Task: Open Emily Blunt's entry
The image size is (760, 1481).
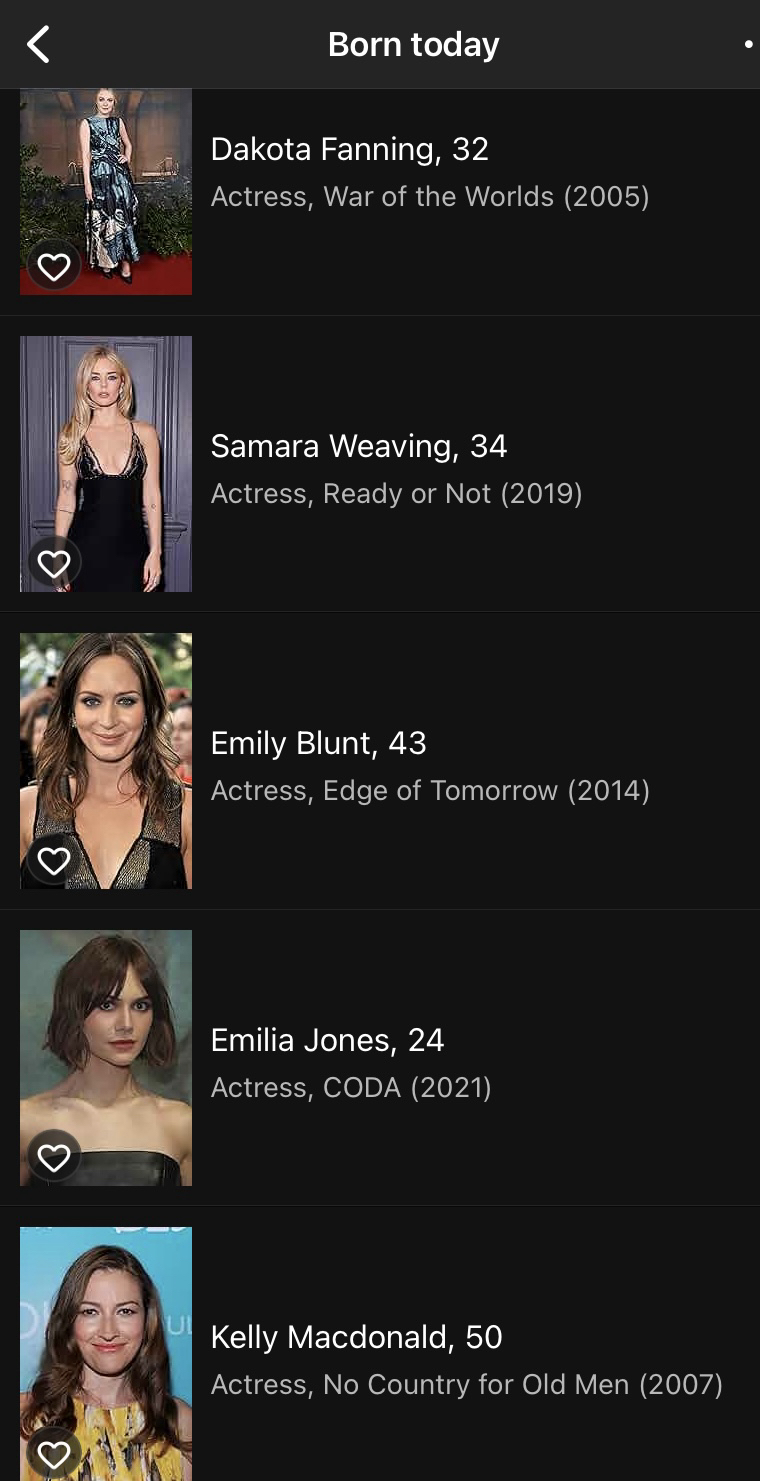Action: (x=430, y=765)
